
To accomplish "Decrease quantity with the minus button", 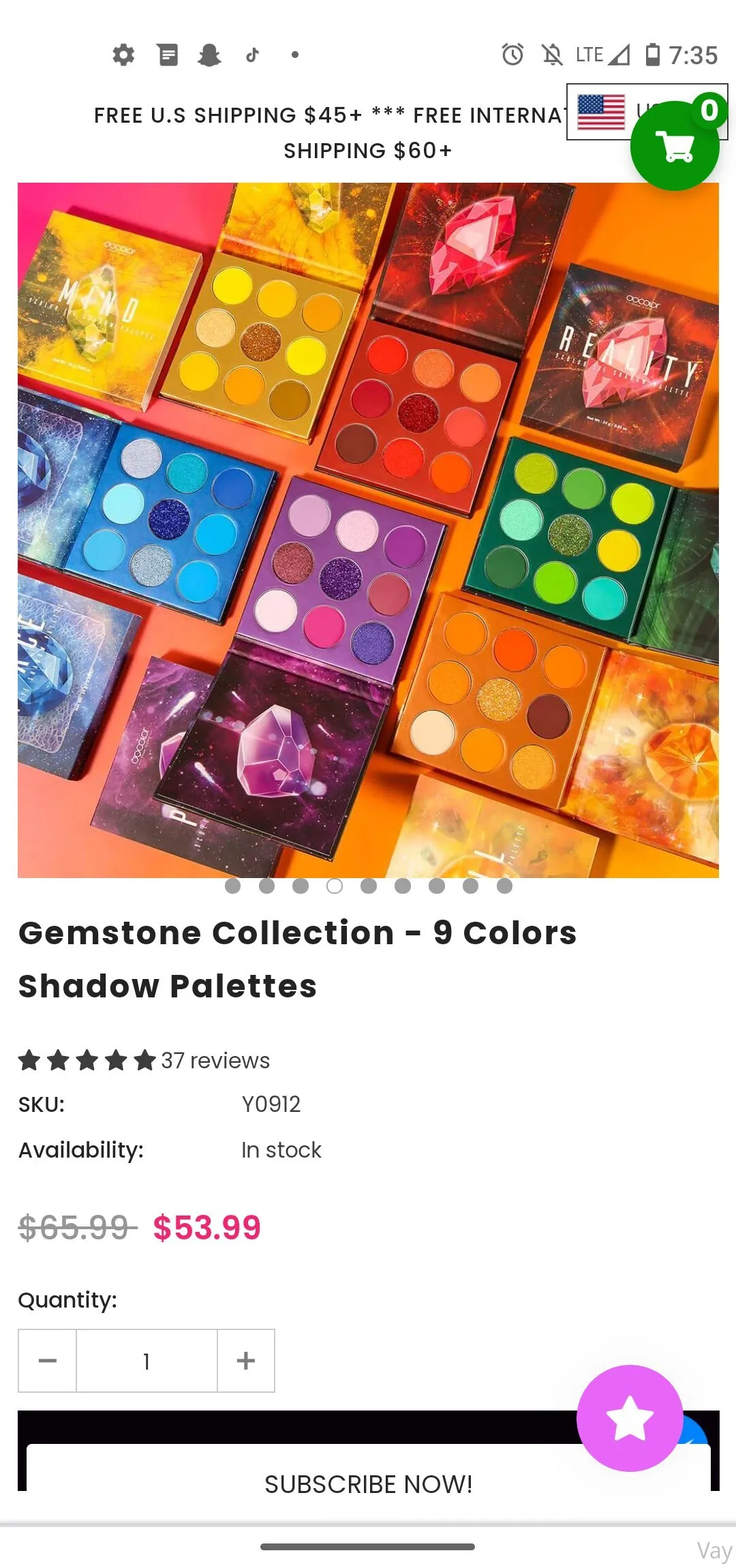I will [x=48, y=1361].
